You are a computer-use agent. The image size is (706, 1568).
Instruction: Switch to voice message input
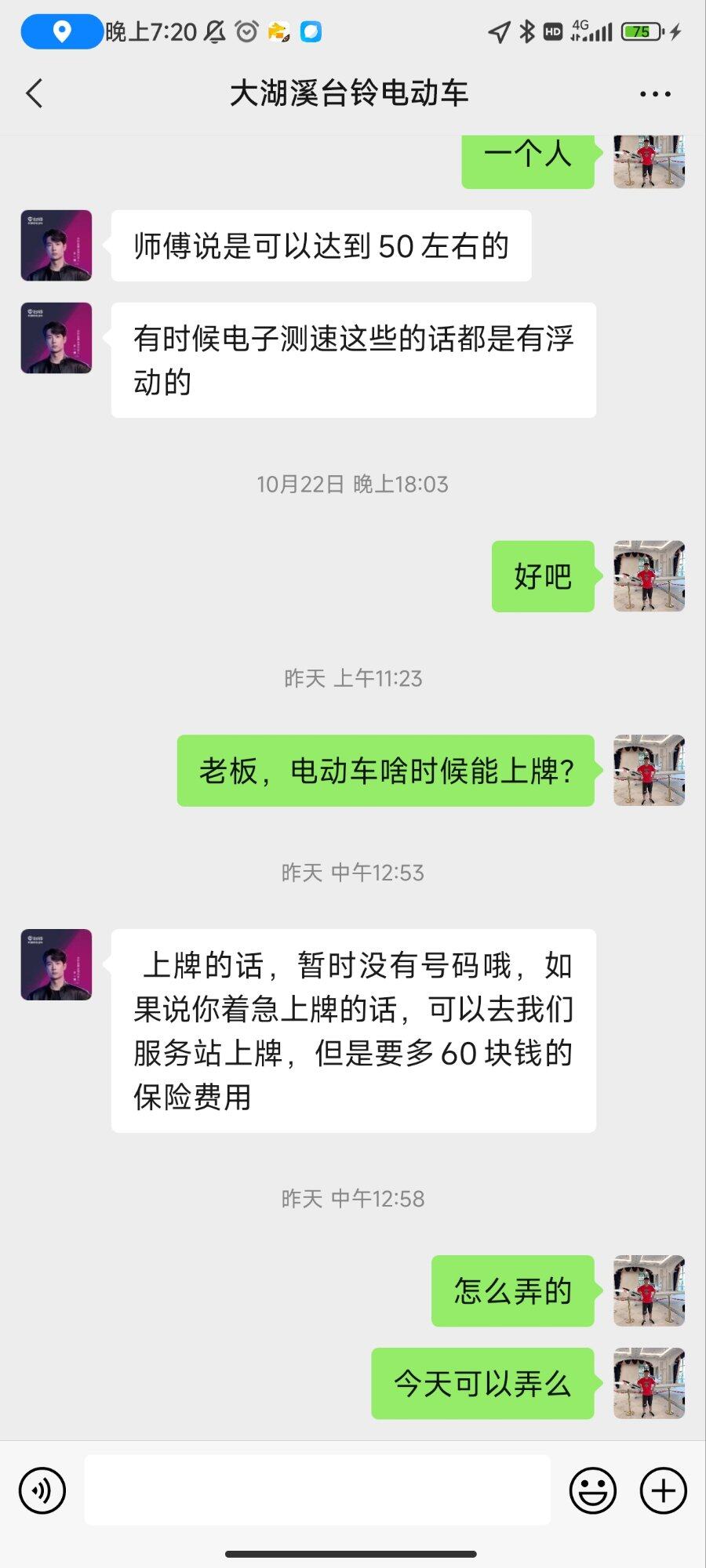[42, 1490]
